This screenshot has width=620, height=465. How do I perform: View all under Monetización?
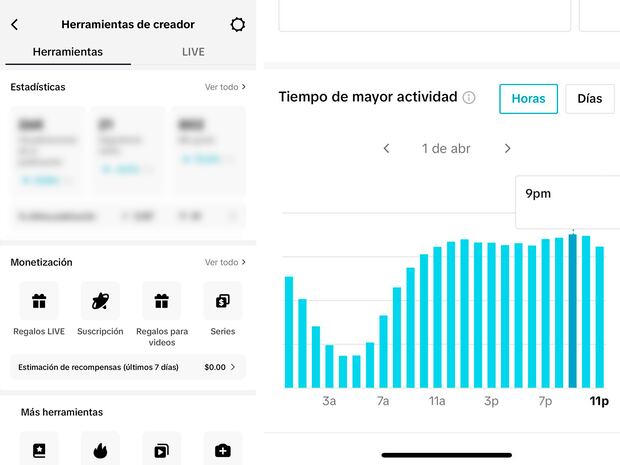[225, 262]
